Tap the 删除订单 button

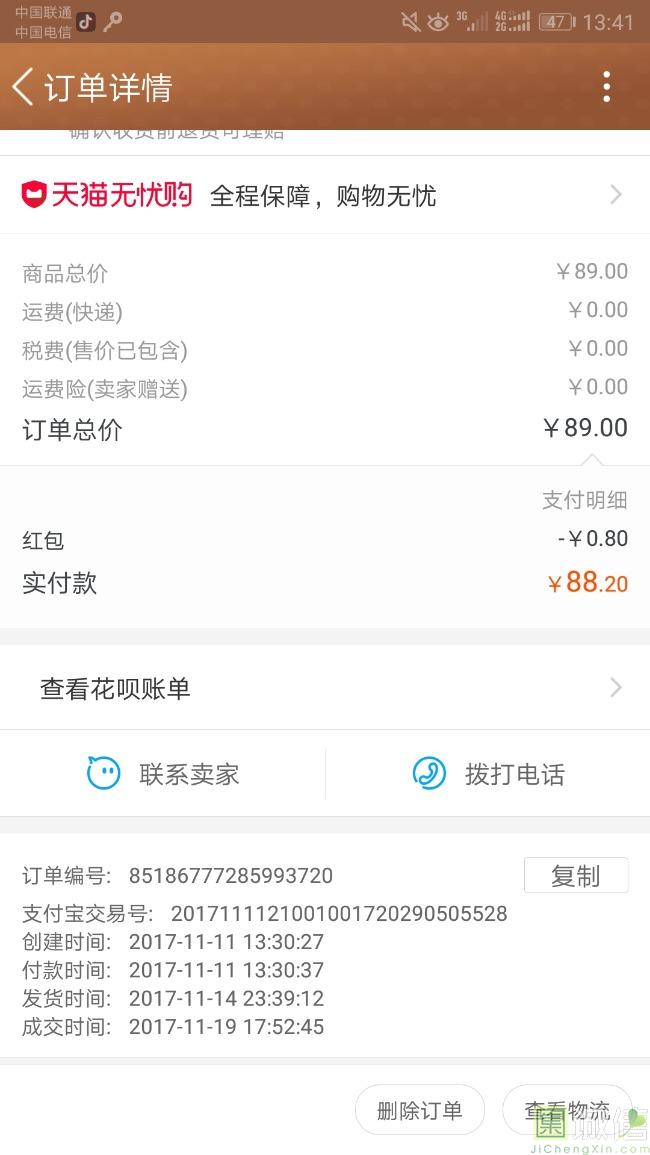pyautogui.click(x=419, y=1110)
